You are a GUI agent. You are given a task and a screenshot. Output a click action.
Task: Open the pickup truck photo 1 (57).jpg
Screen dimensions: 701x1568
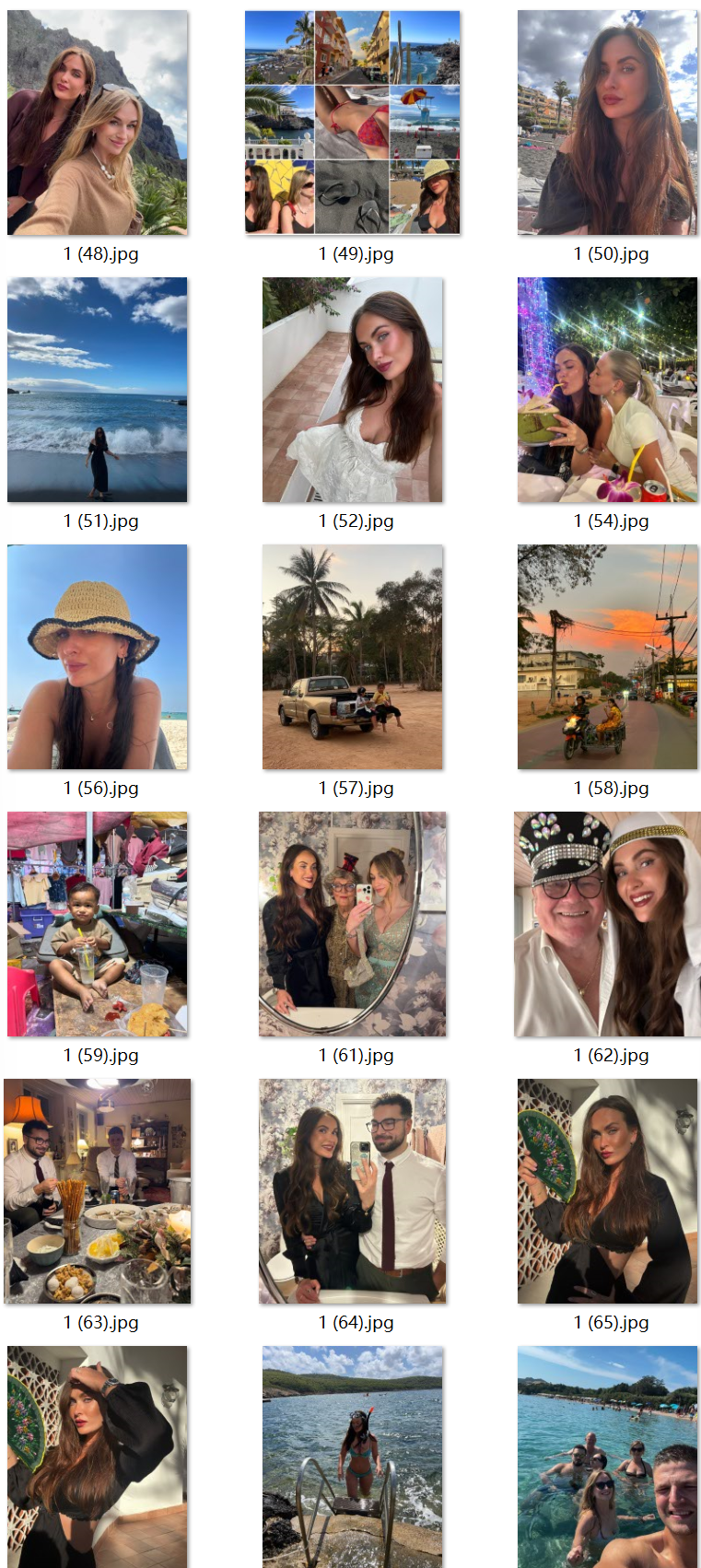click(353, 657)
